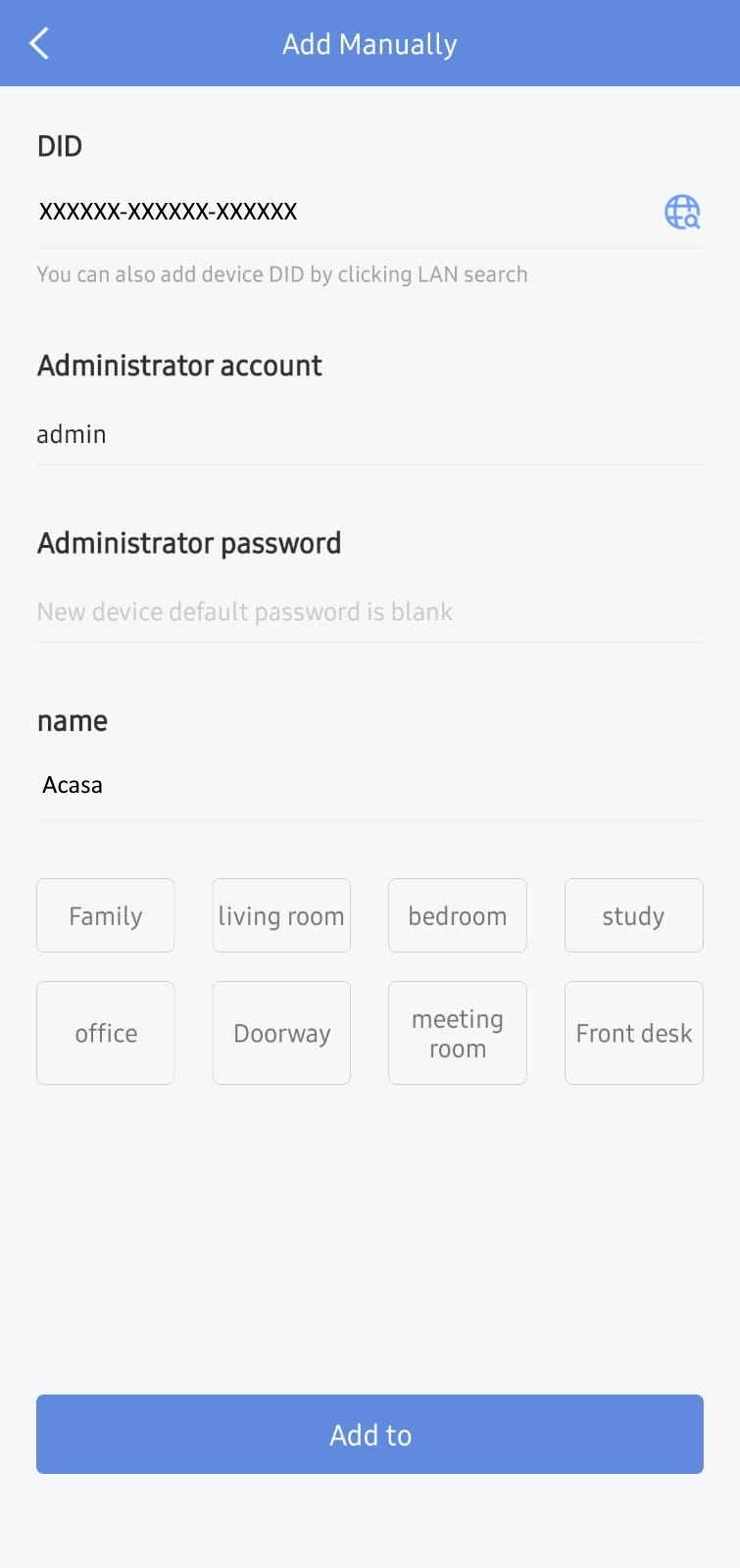Open LAN search globe icon
Image resolution: width=740 pixels, height=1568 pixels.
pyautogui.click(x=682, y=212)
